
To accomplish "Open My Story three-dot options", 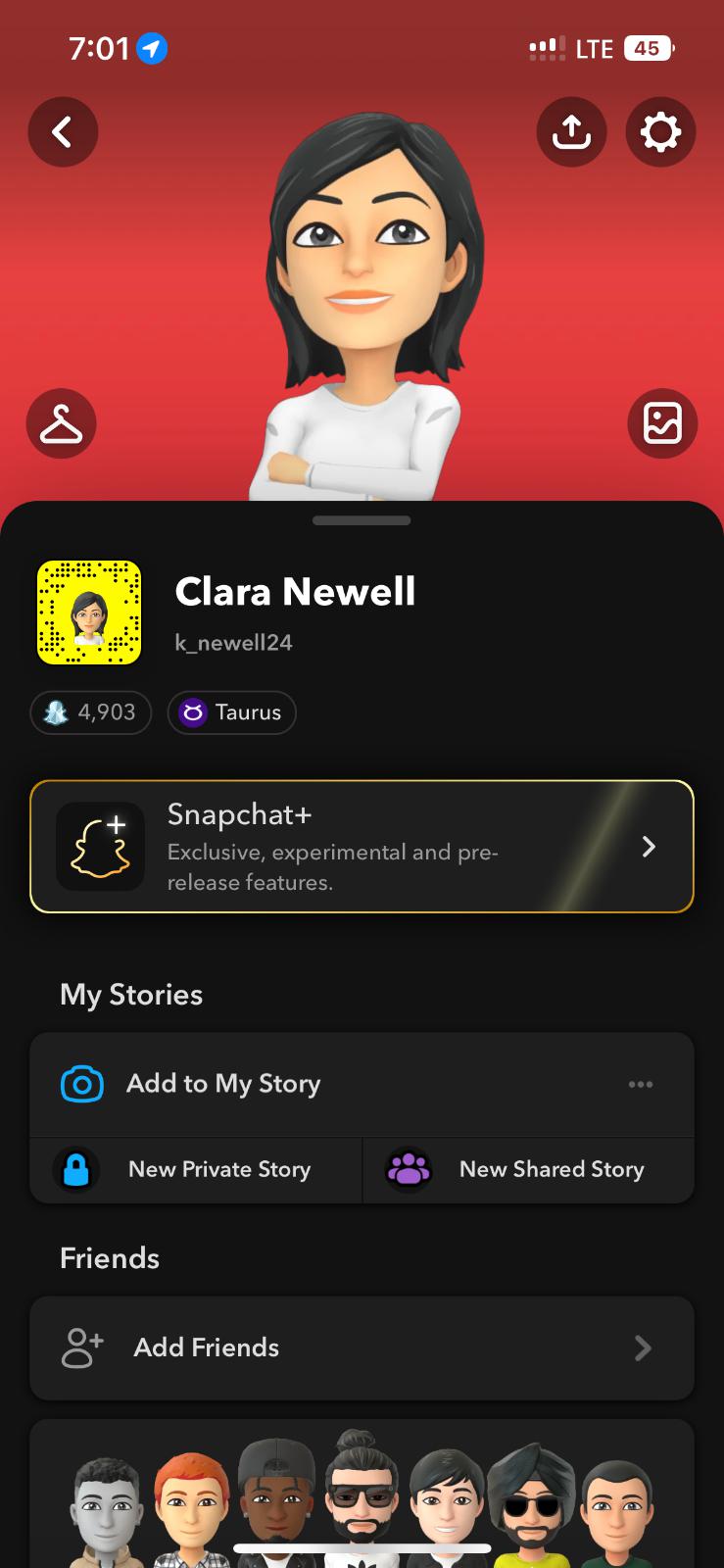I will pyautogui.click(x=641, y=1084).
